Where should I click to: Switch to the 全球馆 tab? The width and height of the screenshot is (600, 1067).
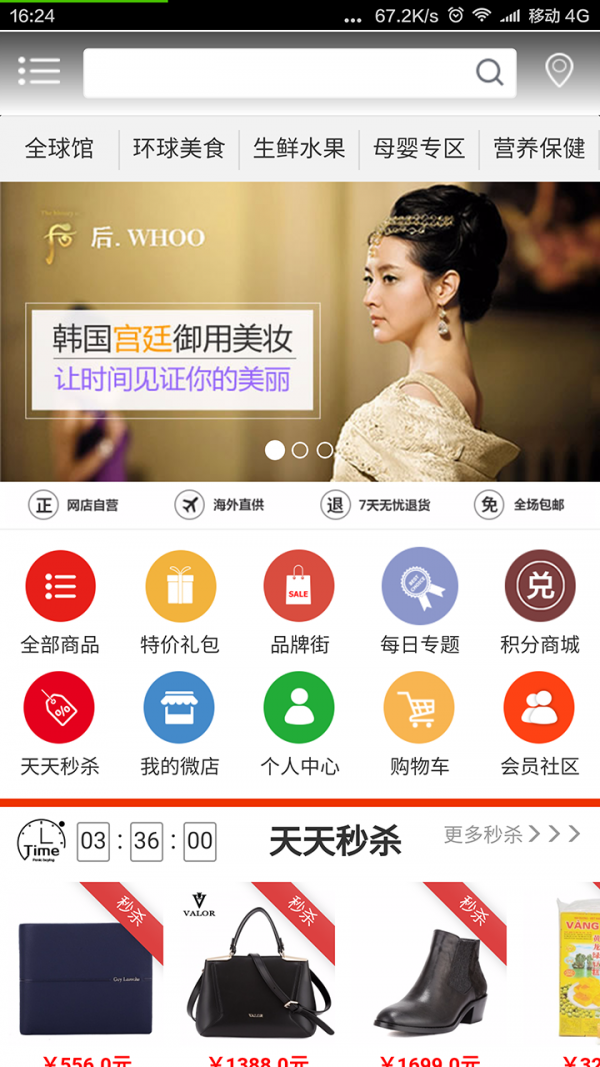point(59,149)
